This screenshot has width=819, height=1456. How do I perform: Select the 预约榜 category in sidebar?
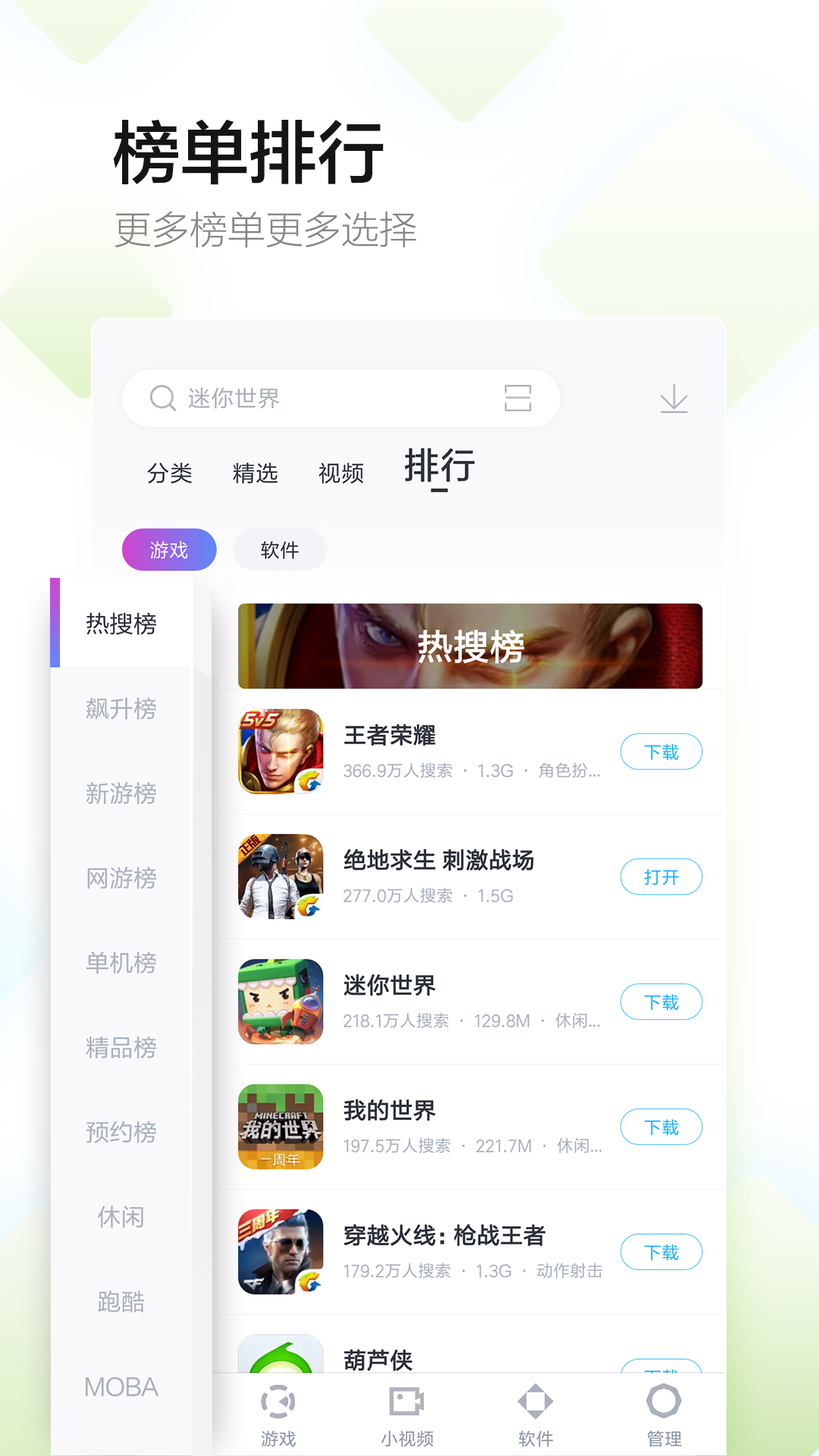click(x=121, y=1133)
